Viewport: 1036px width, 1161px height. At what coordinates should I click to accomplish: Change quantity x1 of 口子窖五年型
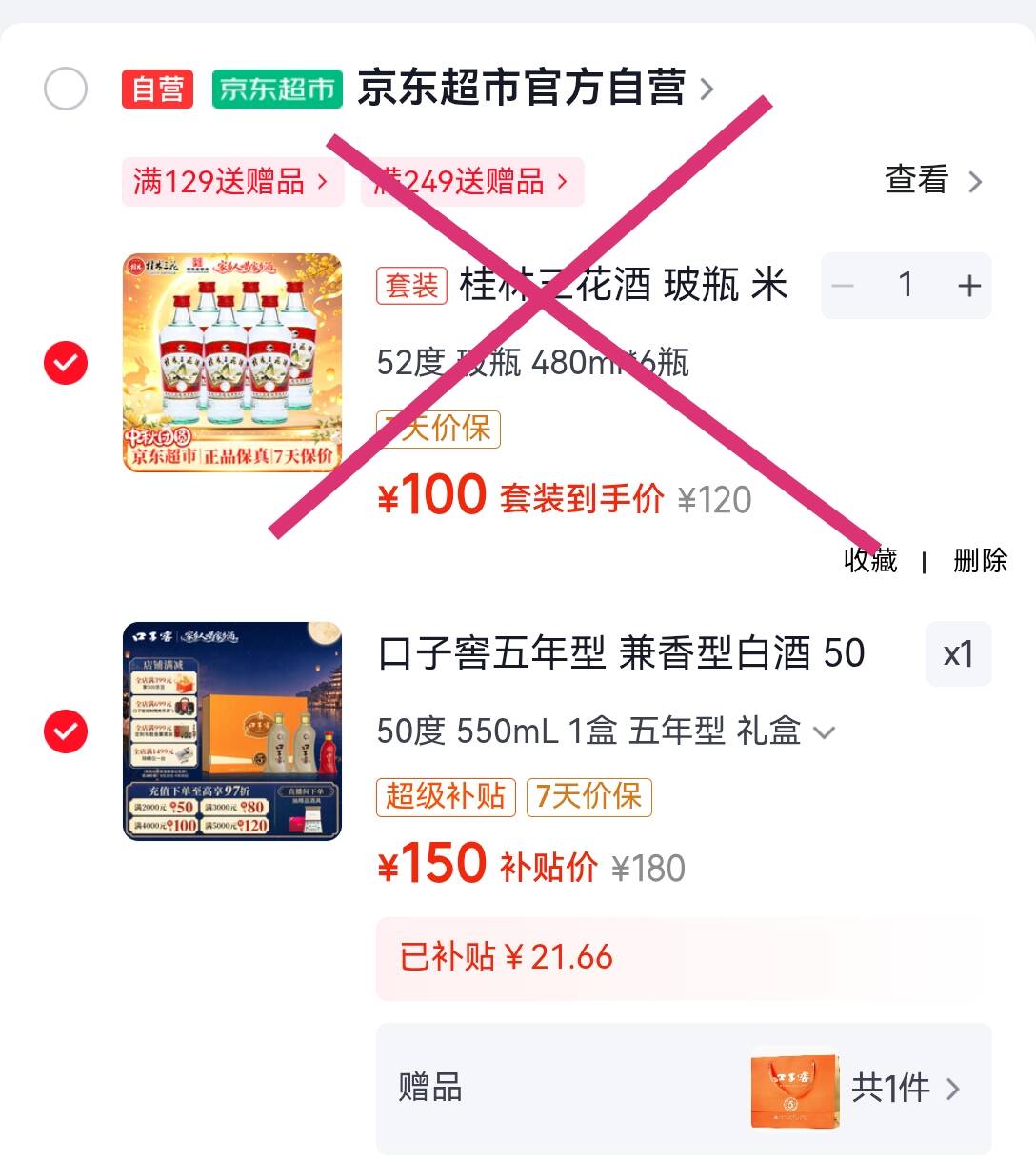click(x=958, y=653)
